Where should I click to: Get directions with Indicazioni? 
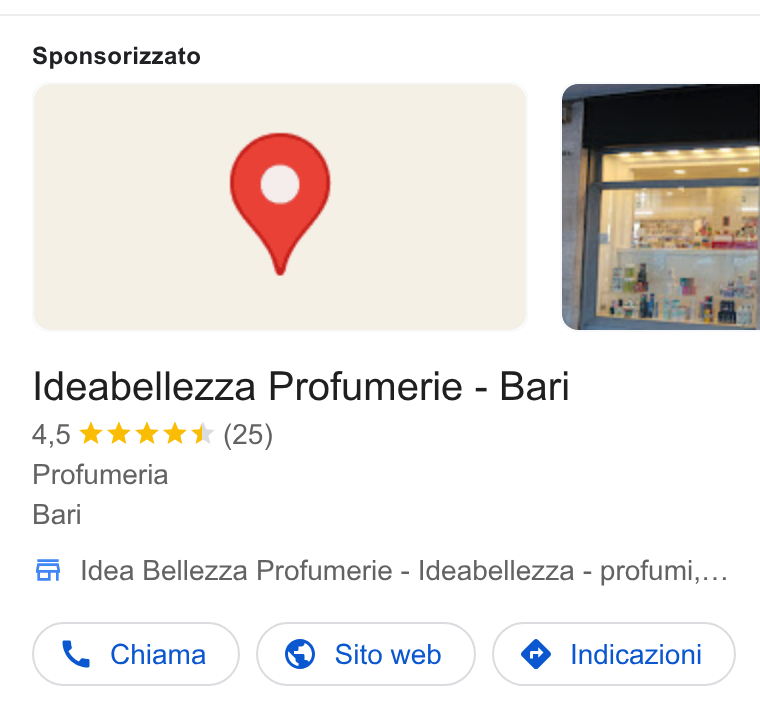[x=614, y=654]
